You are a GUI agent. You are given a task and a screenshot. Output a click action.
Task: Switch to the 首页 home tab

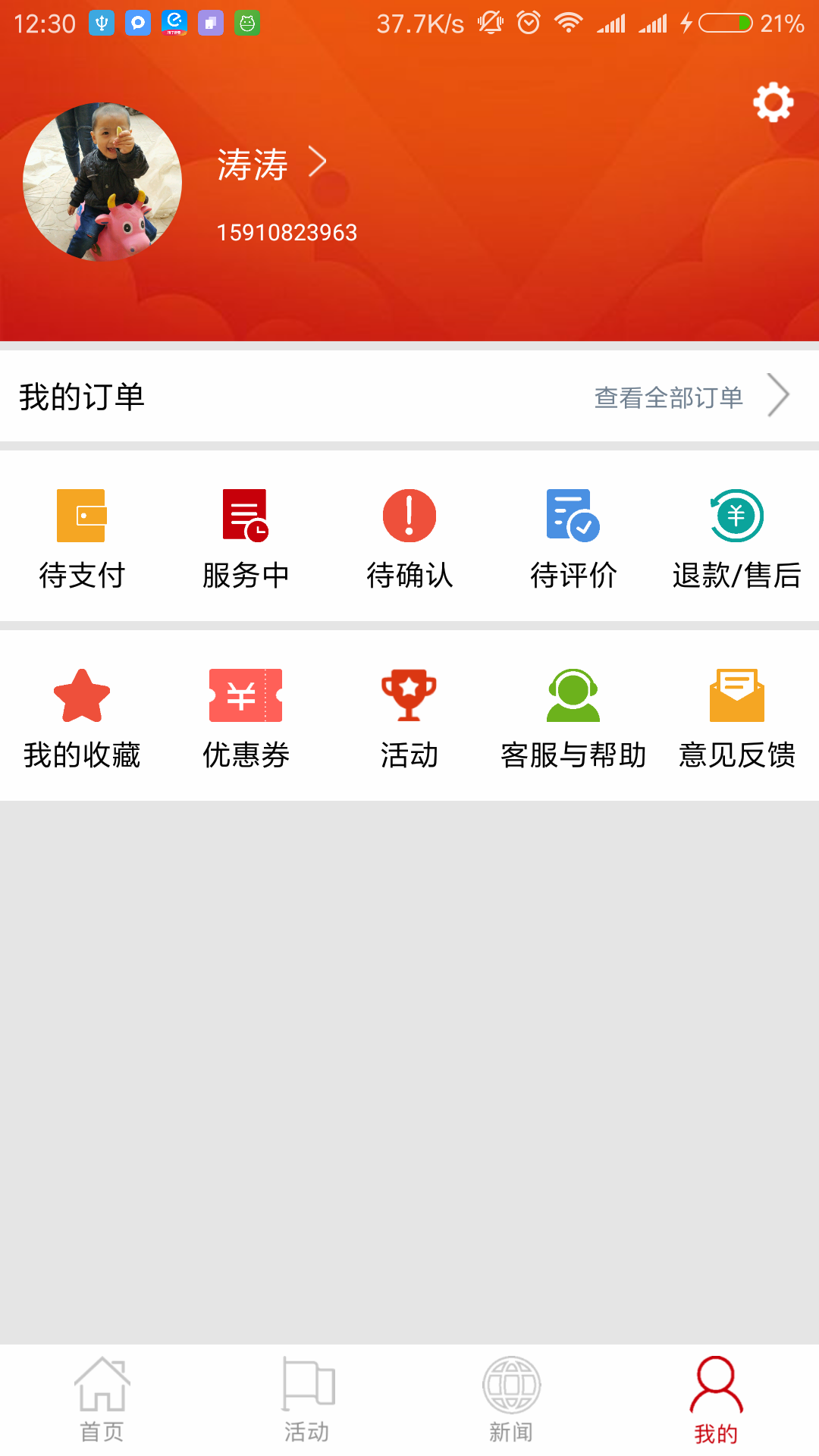[x=102, y=1400]
